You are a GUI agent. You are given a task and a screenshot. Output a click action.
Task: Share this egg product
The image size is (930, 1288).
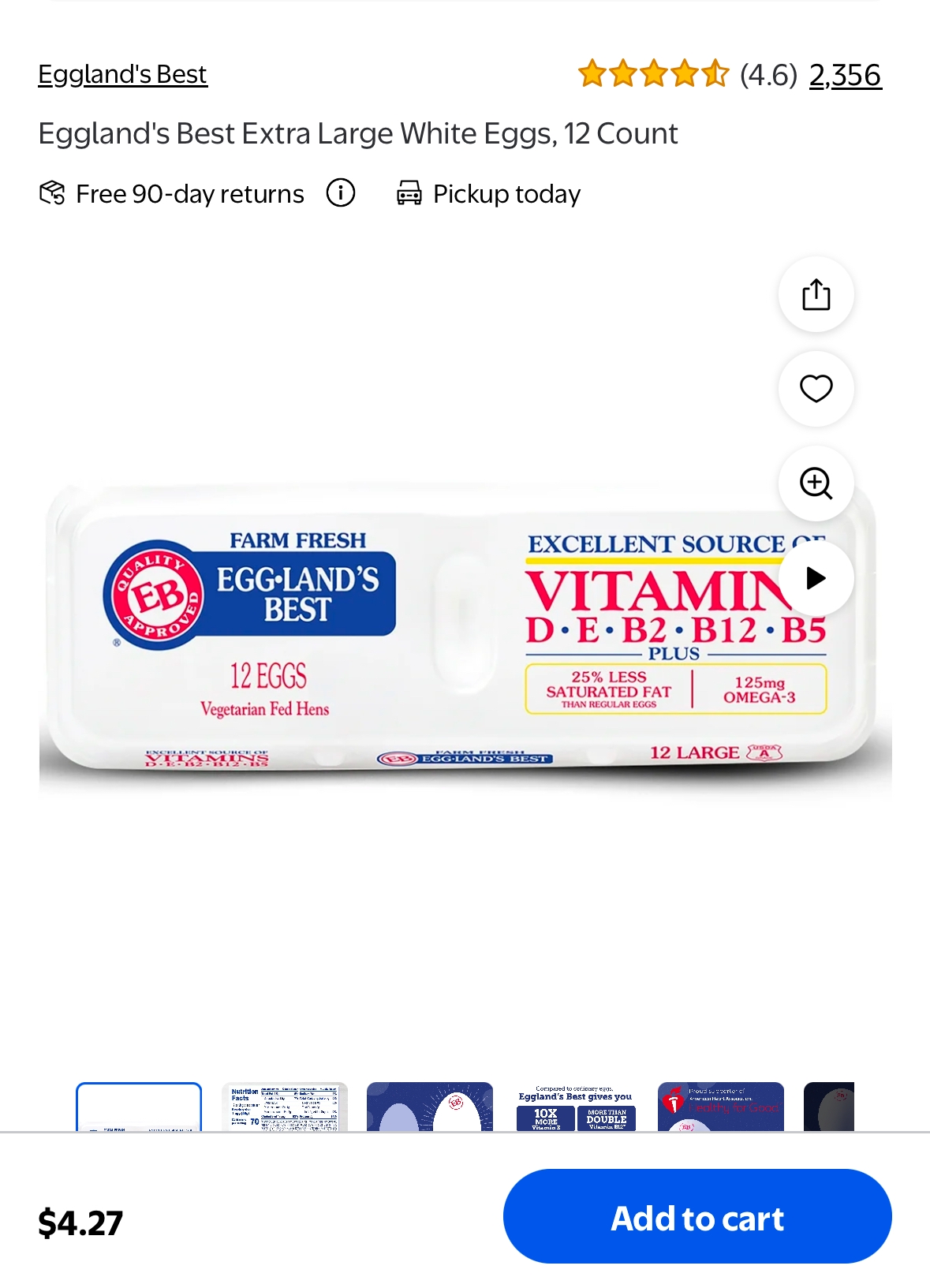click(816, 294)
